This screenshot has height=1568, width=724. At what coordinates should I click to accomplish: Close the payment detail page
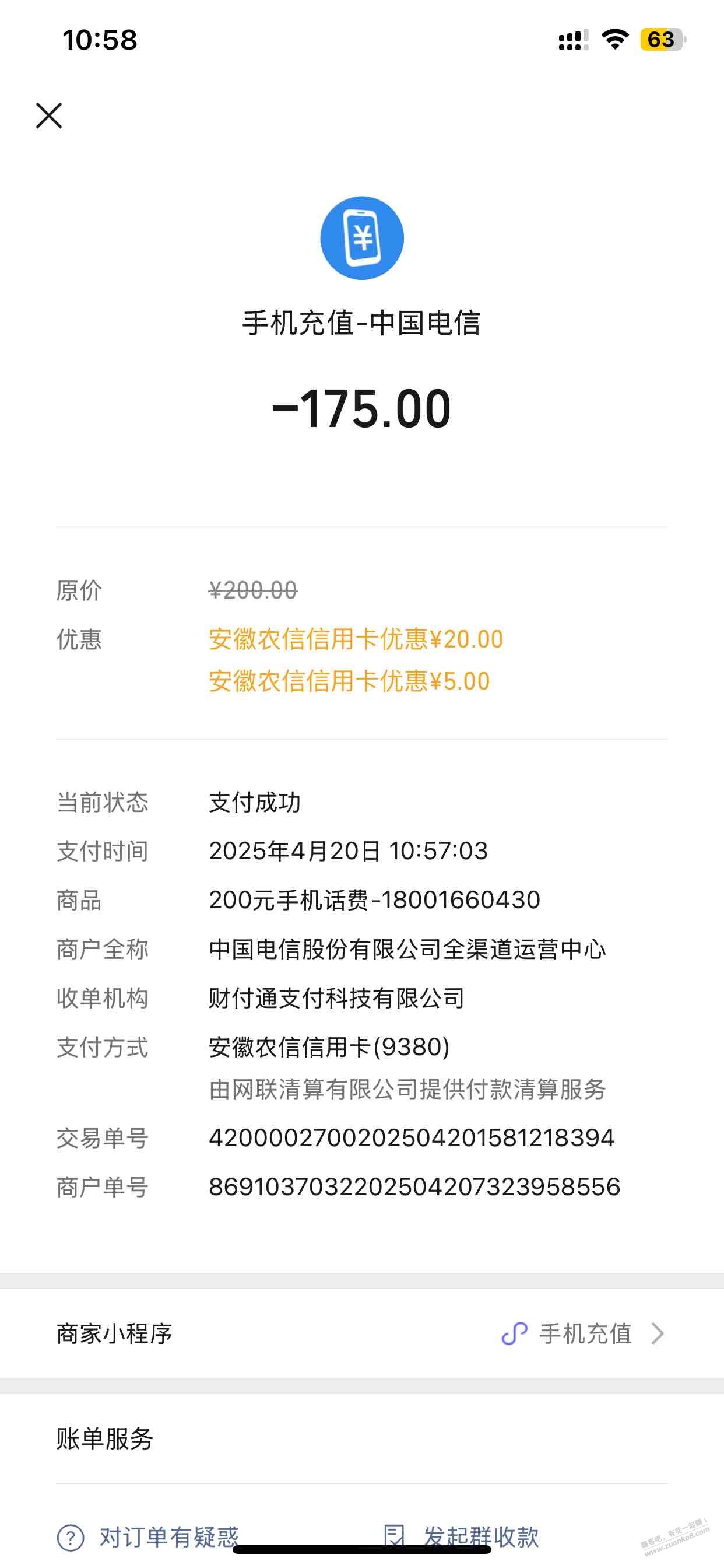tap(50, 116)
